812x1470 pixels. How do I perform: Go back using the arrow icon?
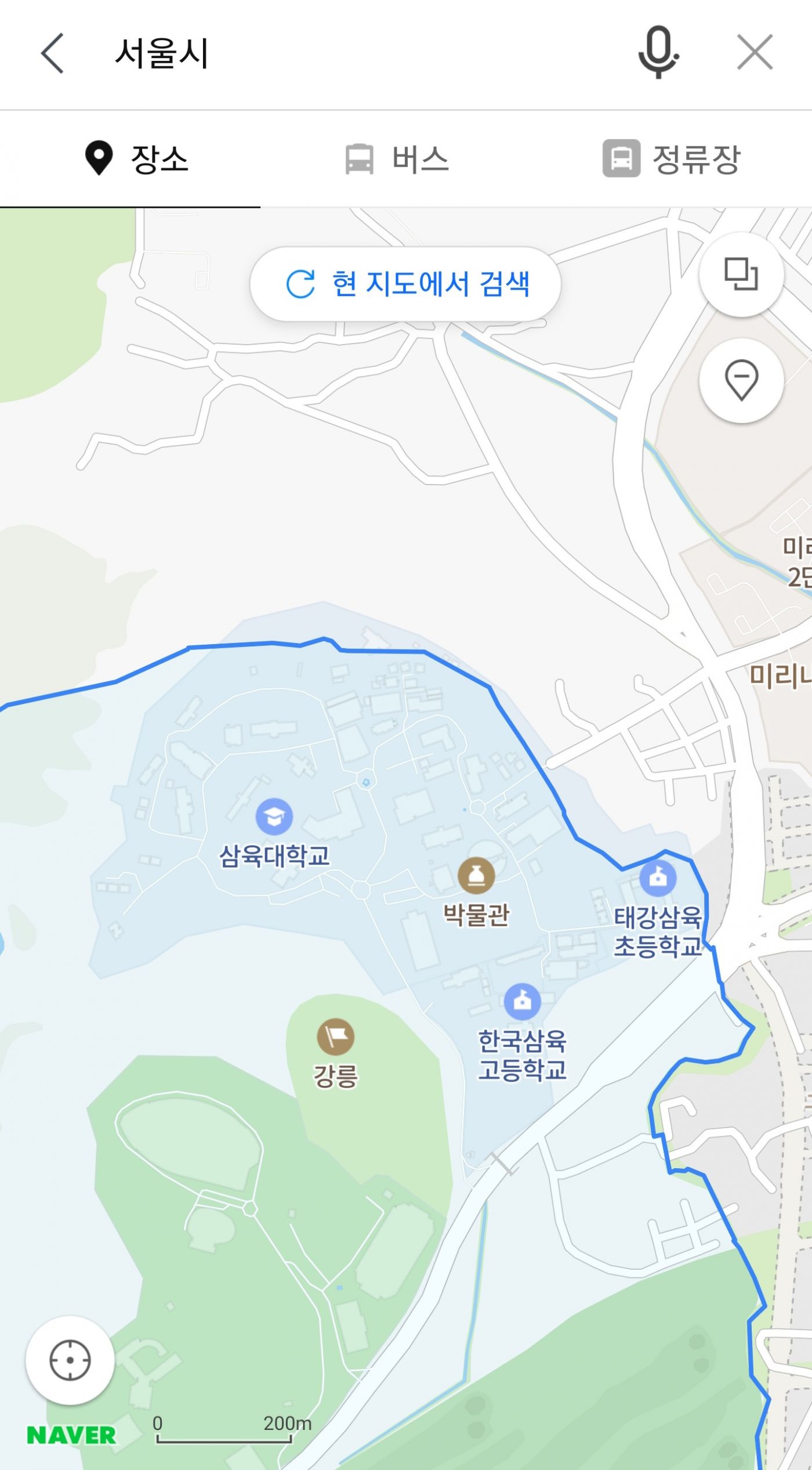(x=52, y=53)
